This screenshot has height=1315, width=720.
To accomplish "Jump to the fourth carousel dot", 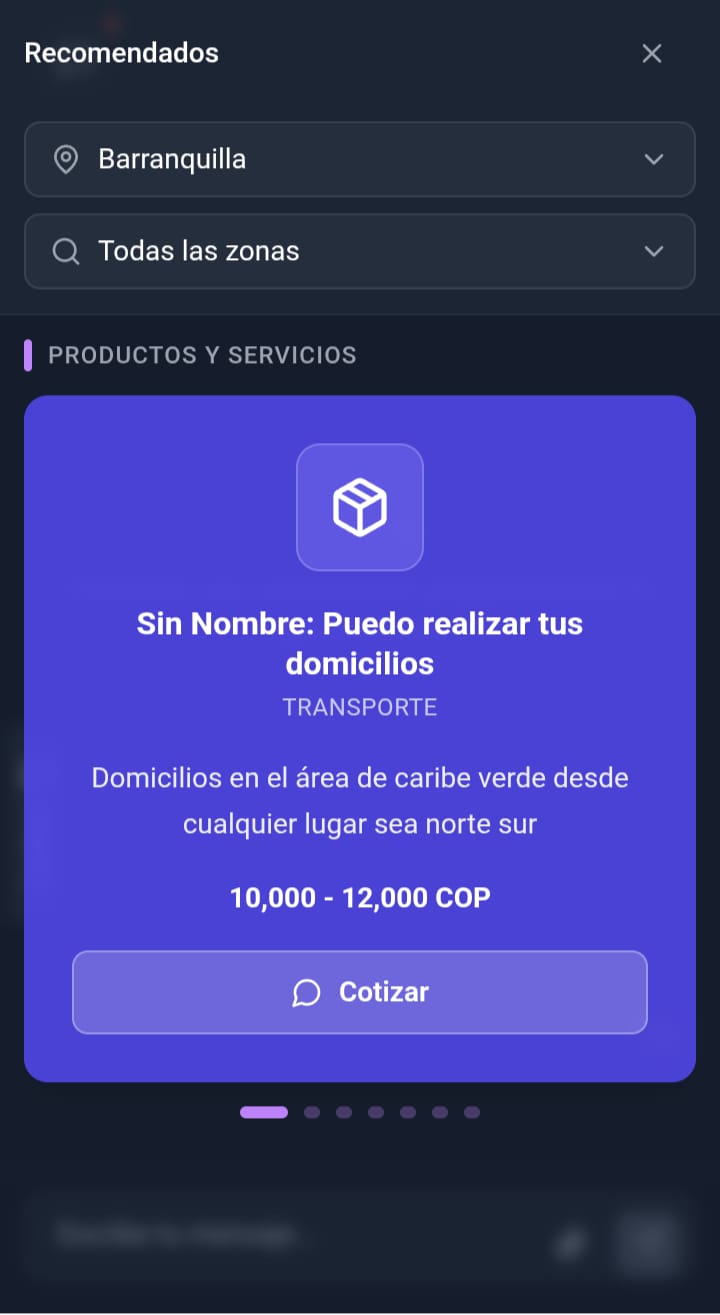I will click(375, 1111).
